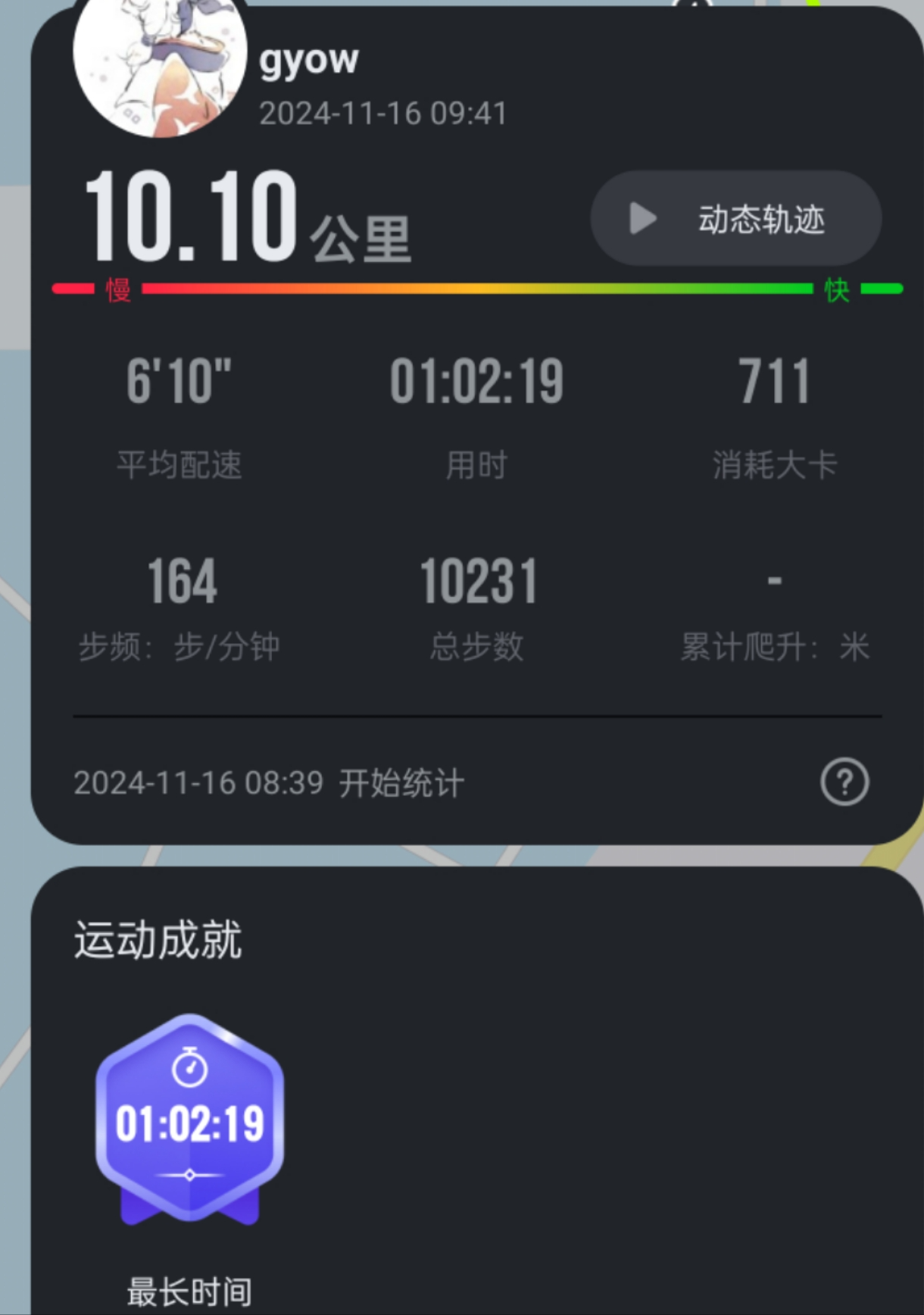Open the 最长时间 achievement badge

pos(189,1120)
